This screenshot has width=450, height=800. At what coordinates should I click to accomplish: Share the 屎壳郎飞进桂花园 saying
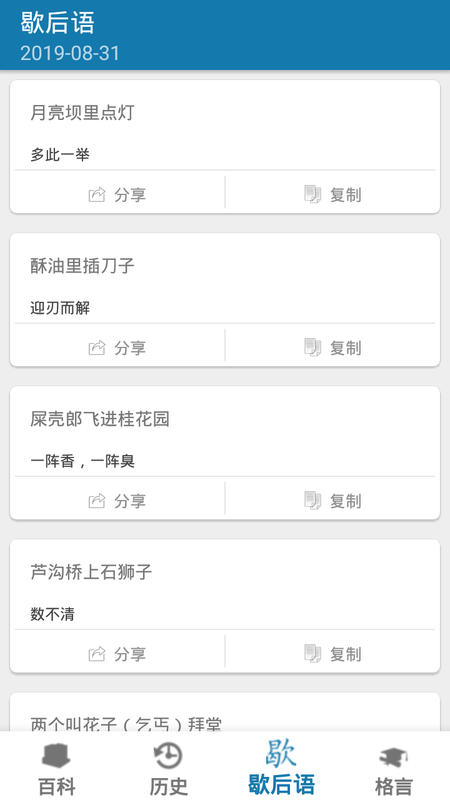pos(117,501)
